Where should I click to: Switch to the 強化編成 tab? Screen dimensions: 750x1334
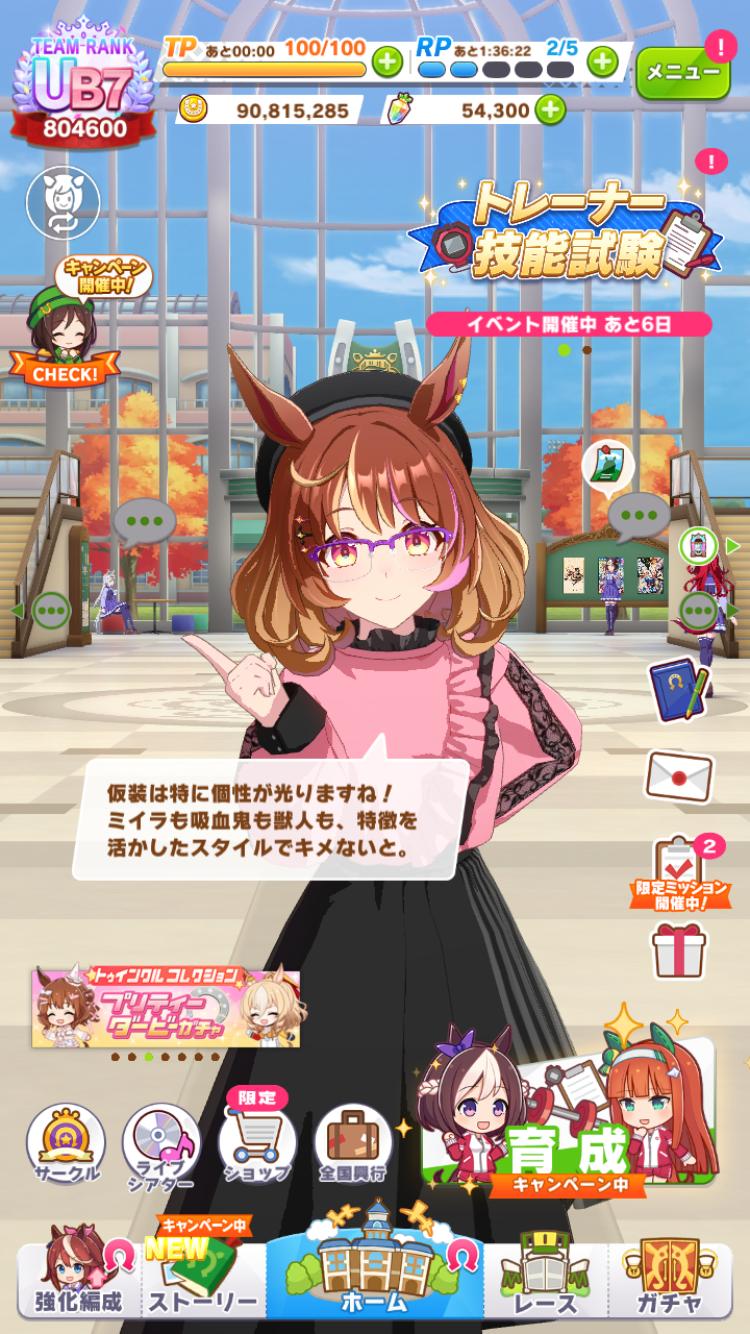[x=78, y=1280]
